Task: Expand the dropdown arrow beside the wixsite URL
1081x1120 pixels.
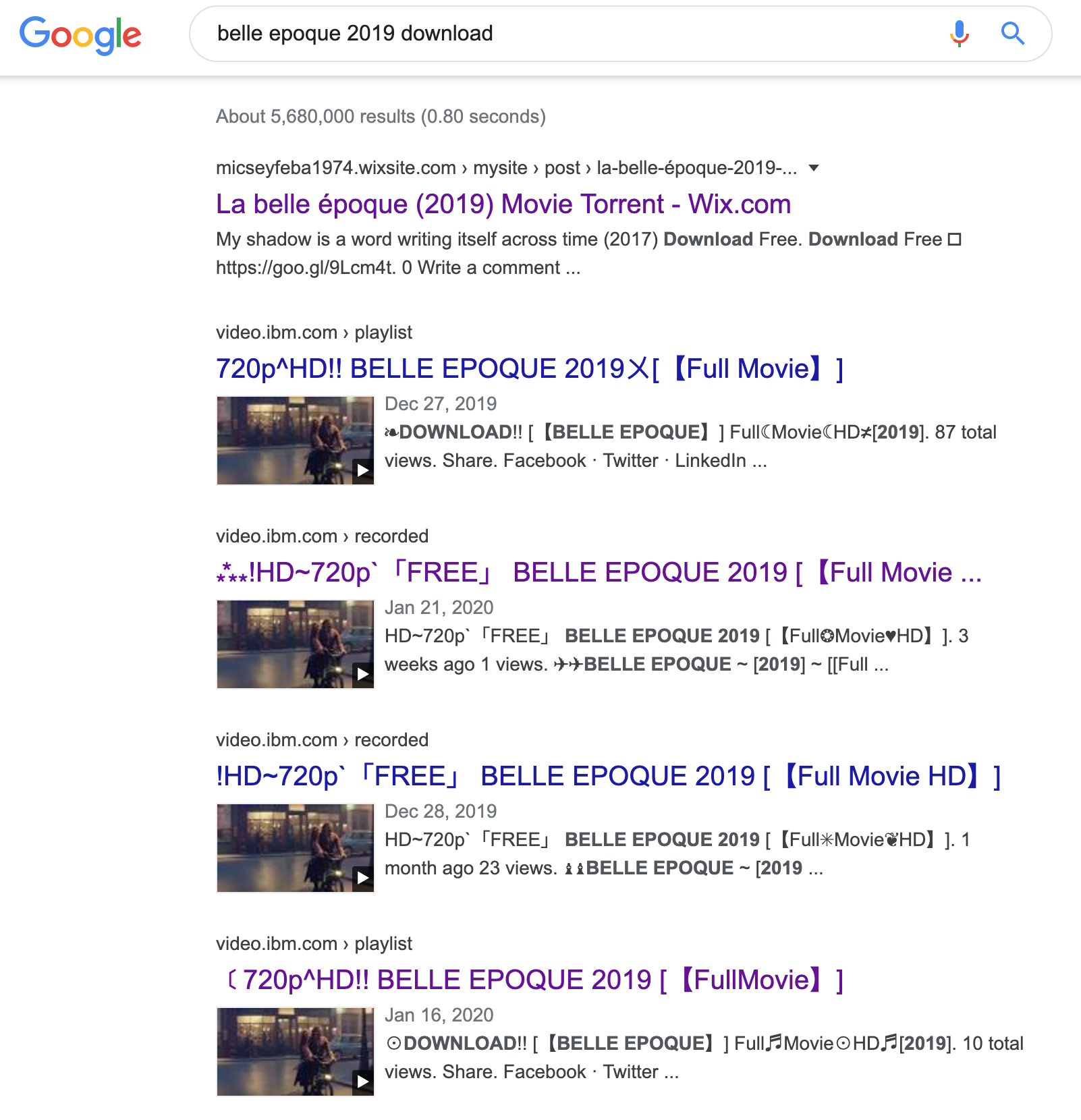Action: coord(814,168)
